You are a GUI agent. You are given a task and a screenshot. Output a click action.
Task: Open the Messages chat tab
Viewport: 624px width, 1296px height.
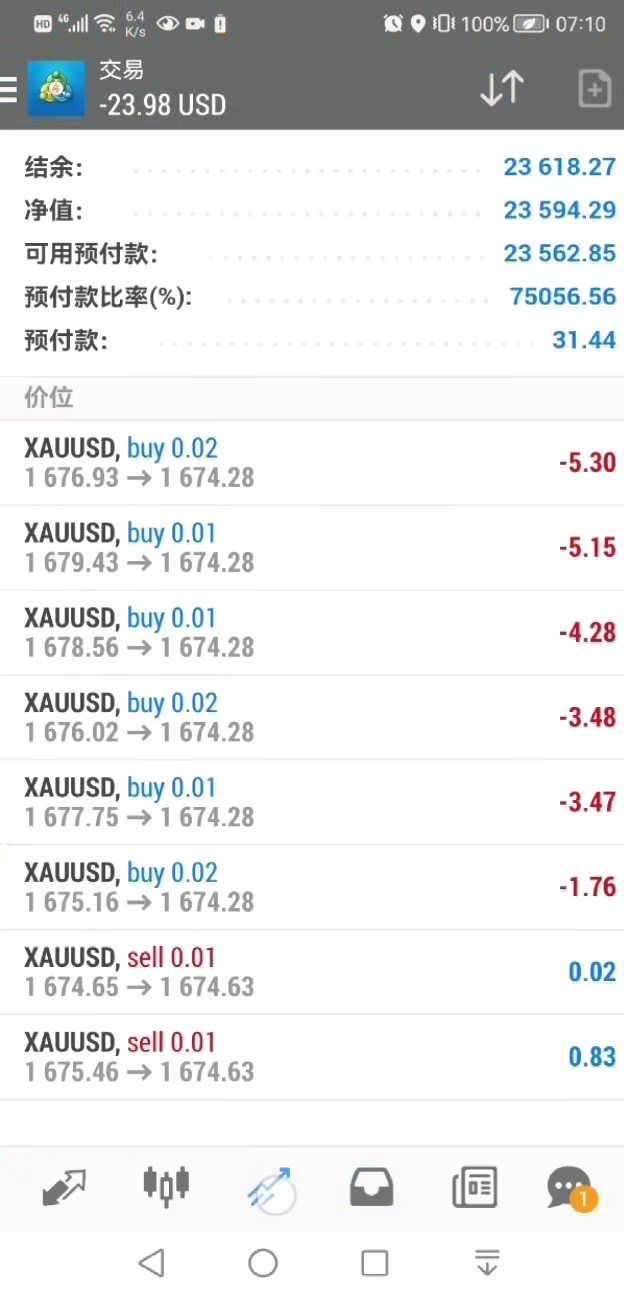click(x=571, y=1188)
